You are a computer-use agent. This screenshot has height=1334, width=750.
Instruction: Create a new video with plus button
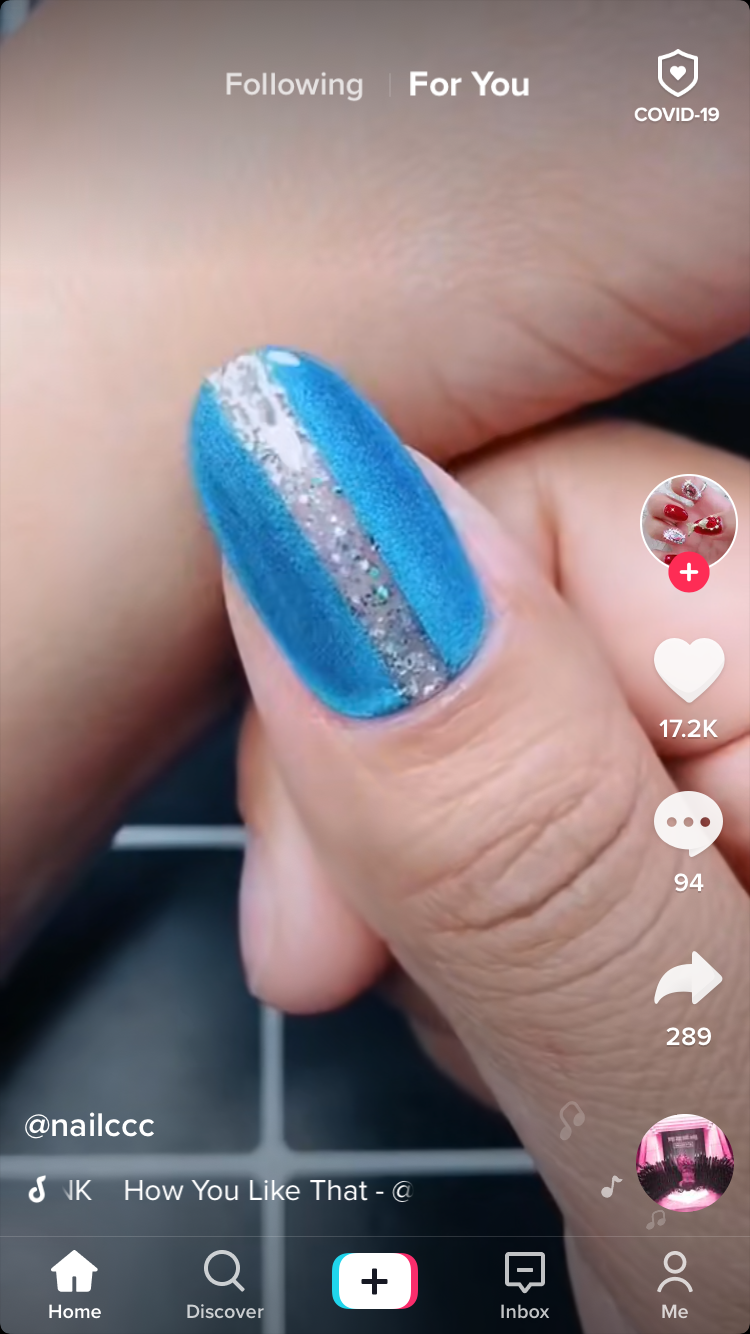click(x=375, y=1281)
